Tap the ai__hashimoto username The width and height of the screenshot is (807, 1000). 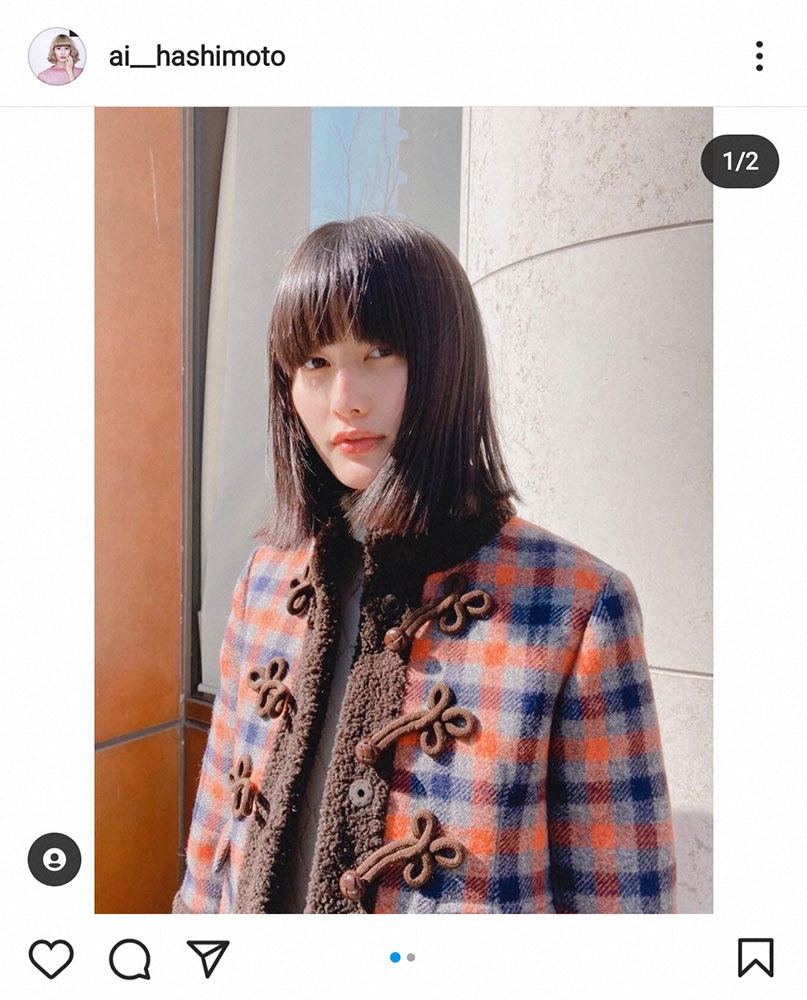197,57
